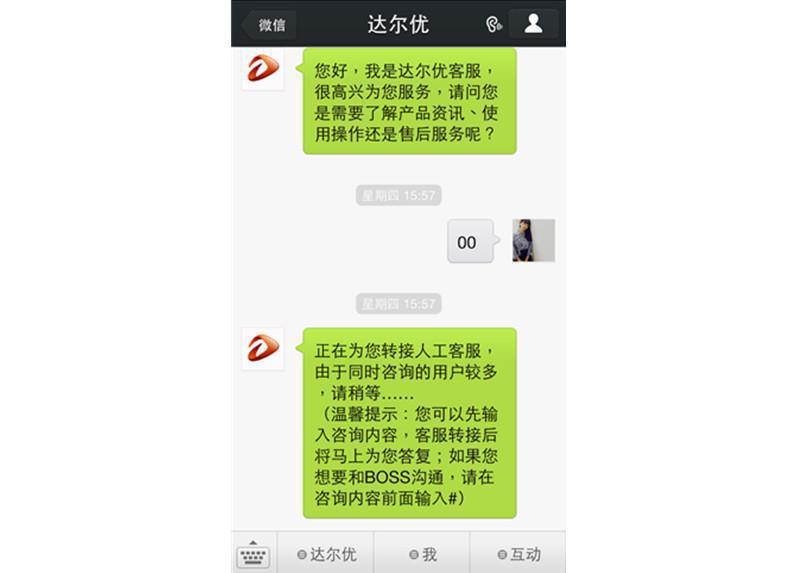
Task: Open the 达尔优 menu at bottom
Action: point(326,554)
